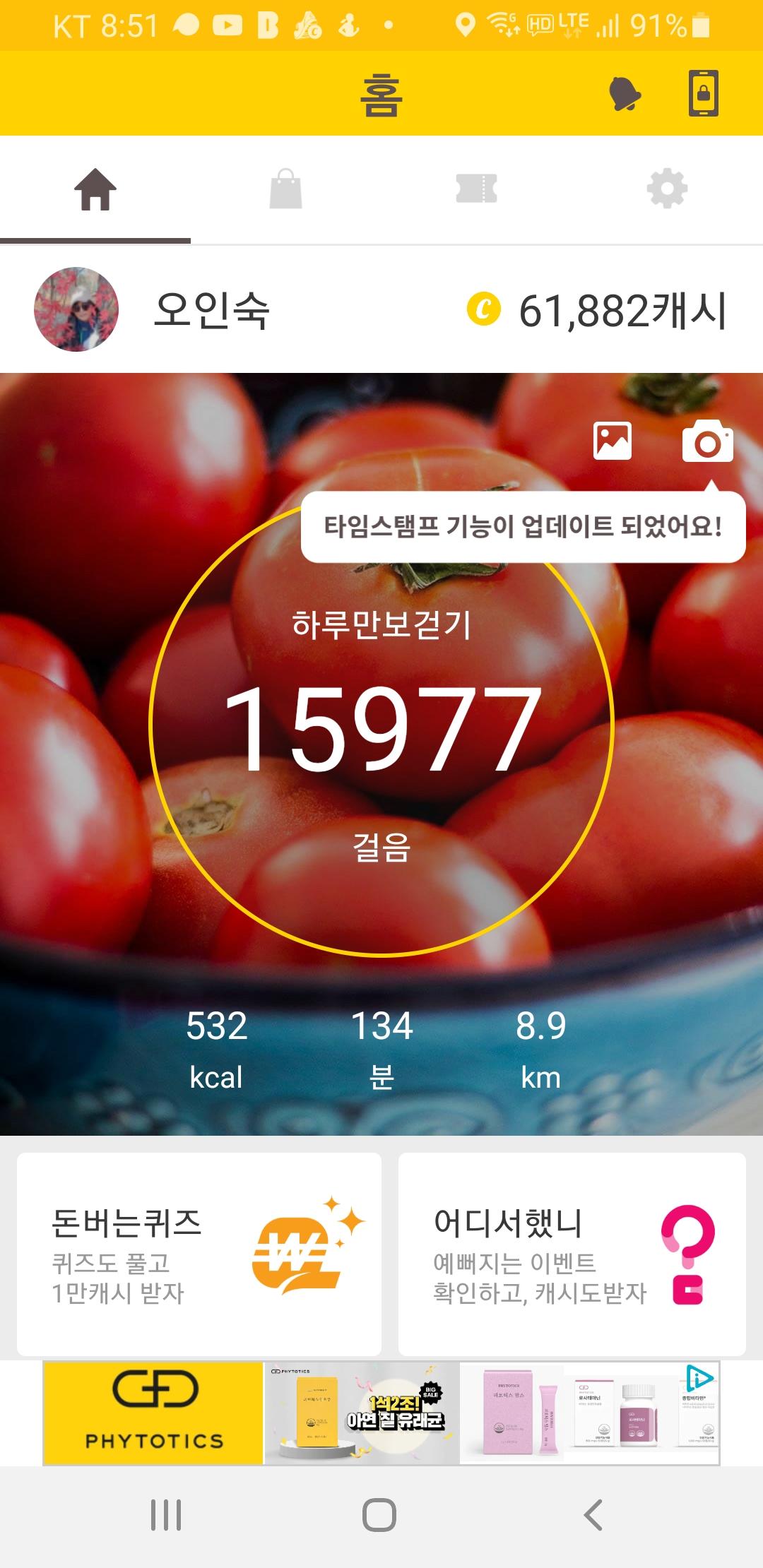This screenshot has width=763, height=1568.
Task: Choose a background image from the gallery
Action: pyautogui.click(x=613, y=441)
